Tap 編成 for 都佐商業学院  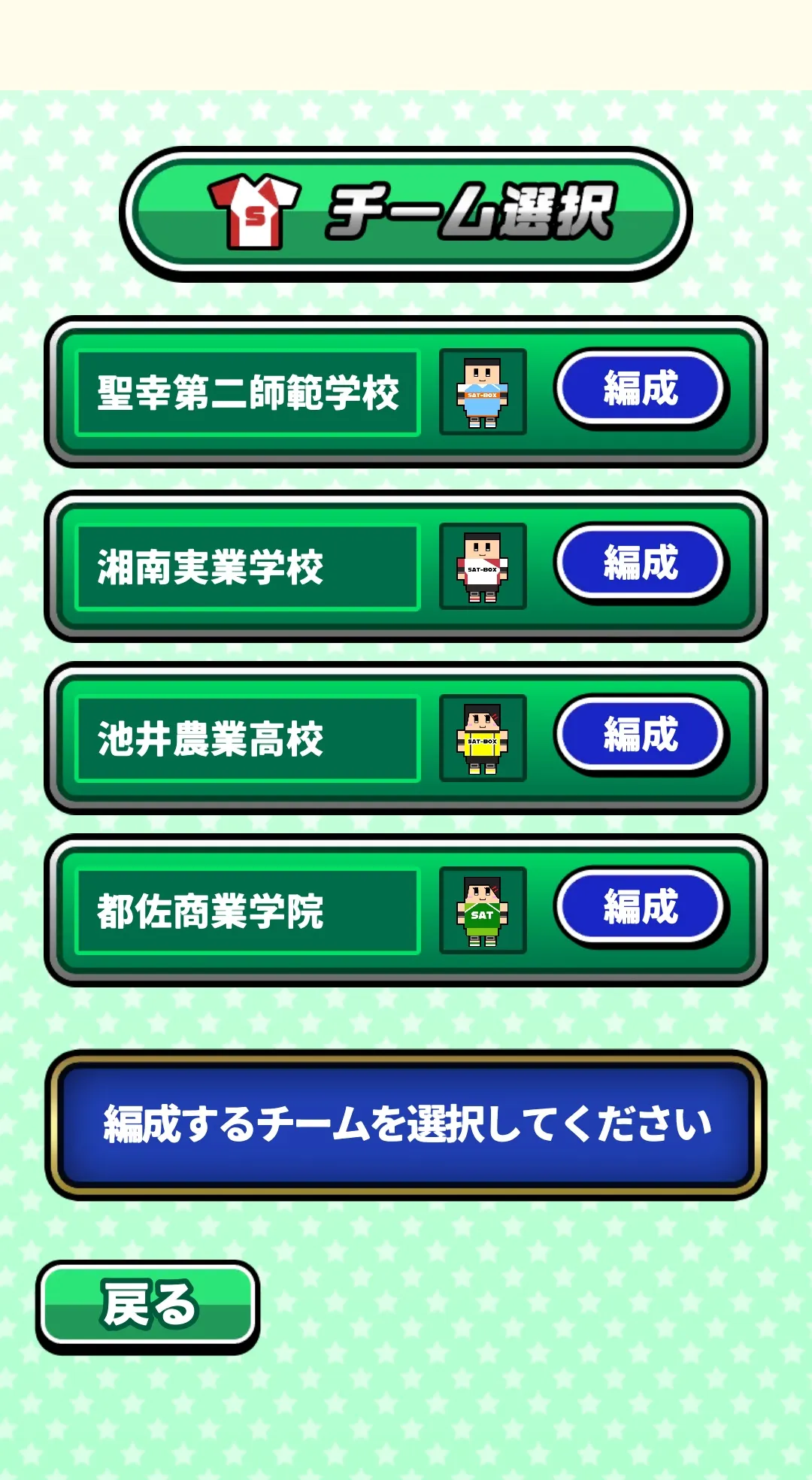point(640,907)
